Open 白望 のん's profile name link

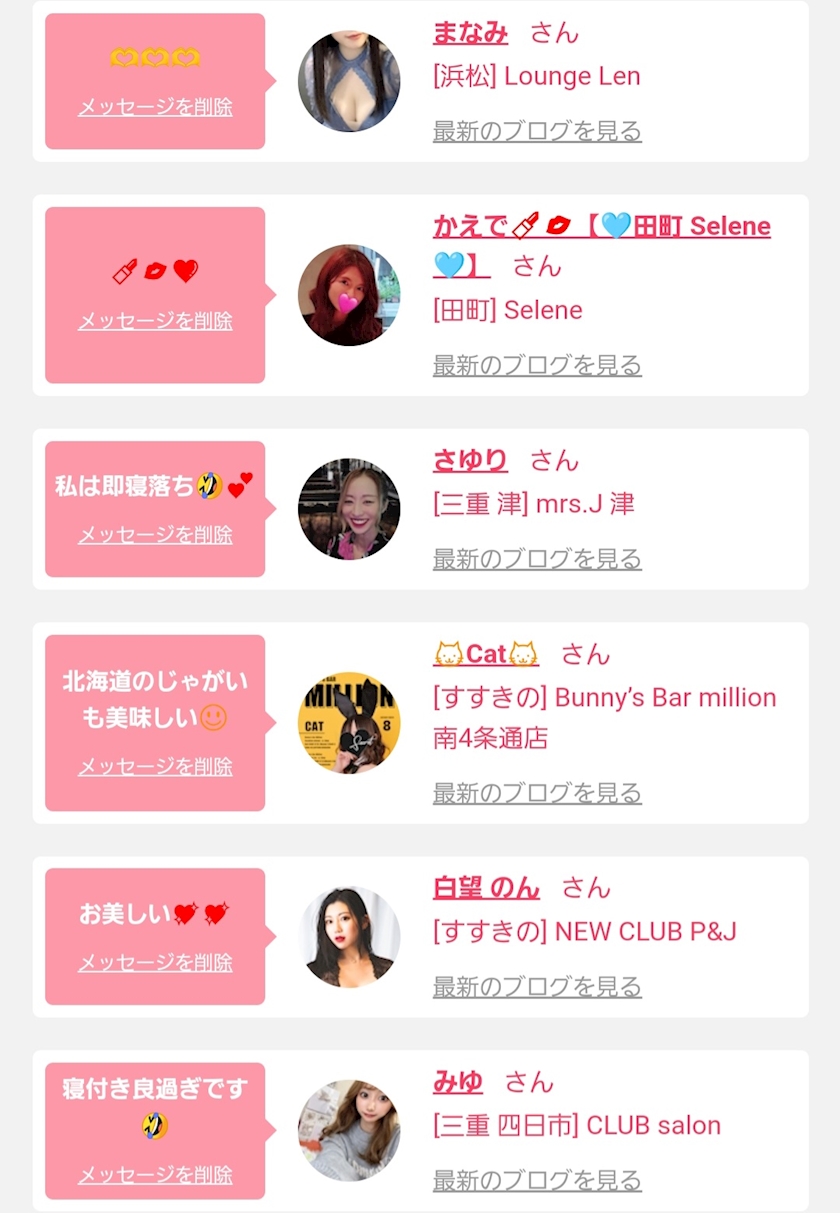pos(486,888)
